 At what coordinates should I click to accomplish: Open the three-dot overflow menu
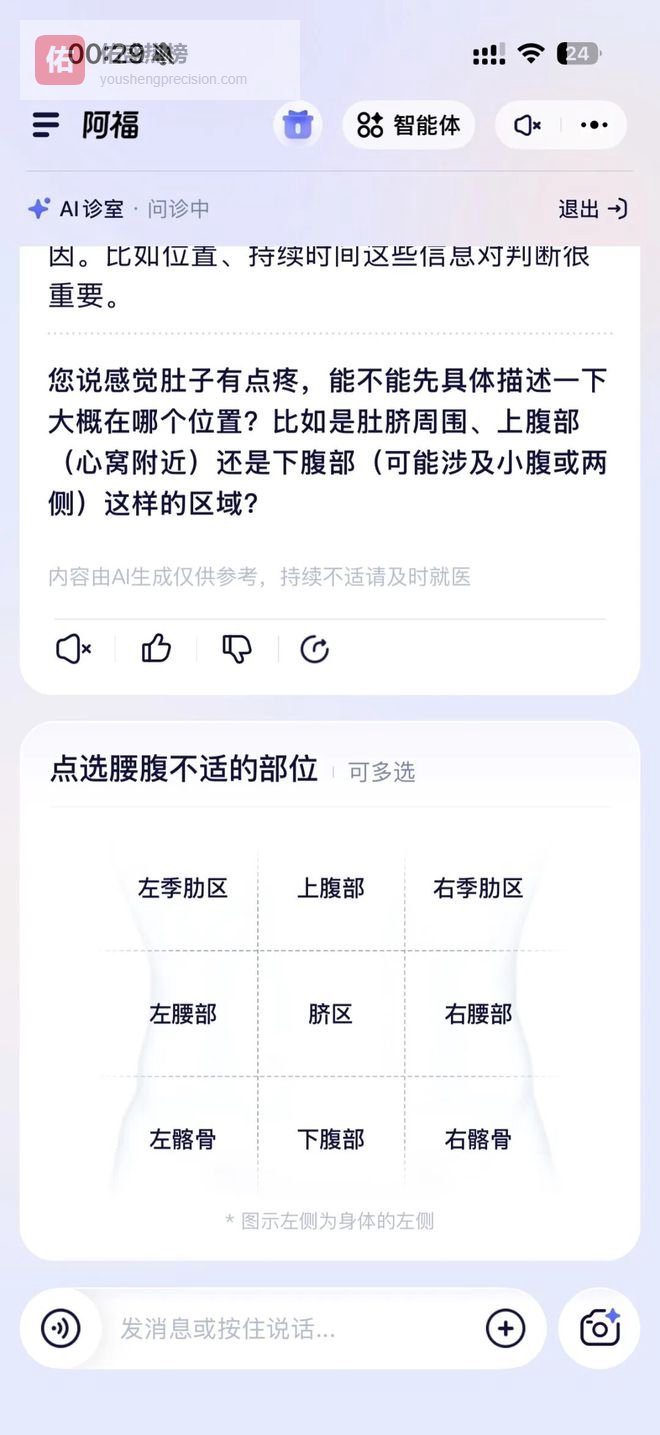pyautogui.click(x=594, y=125)
